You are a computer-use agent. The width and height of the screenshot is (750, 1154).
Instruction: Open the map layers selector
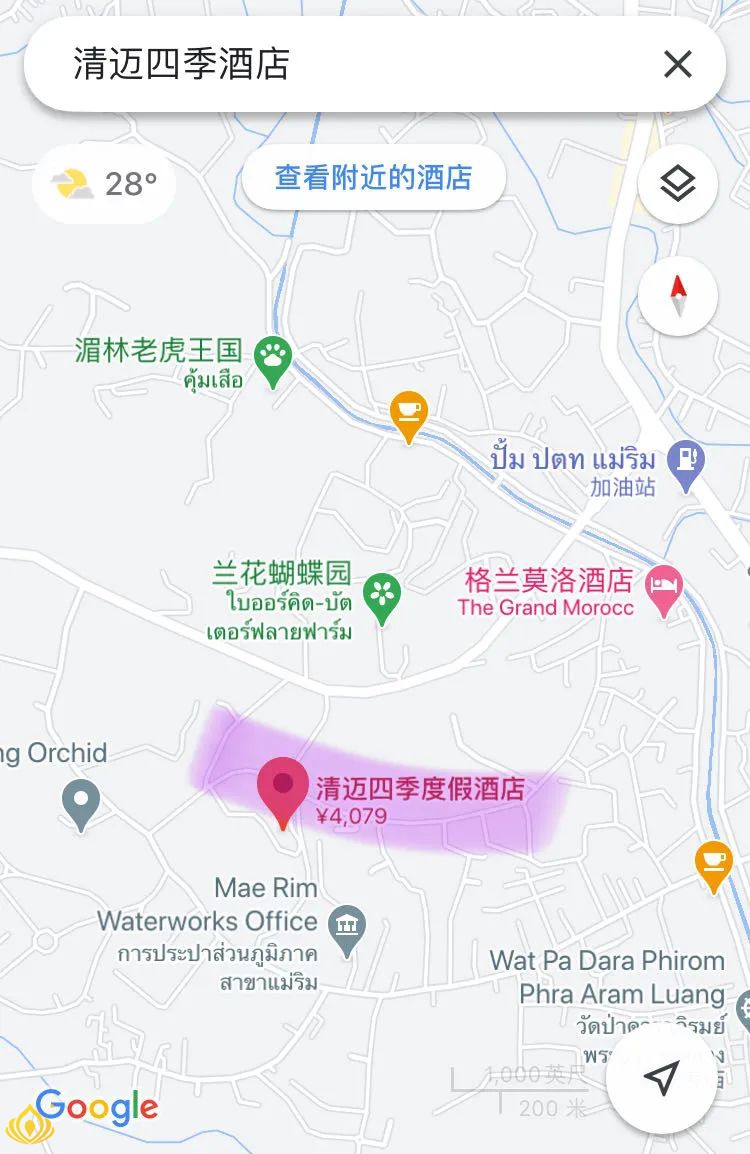(678, 183)
